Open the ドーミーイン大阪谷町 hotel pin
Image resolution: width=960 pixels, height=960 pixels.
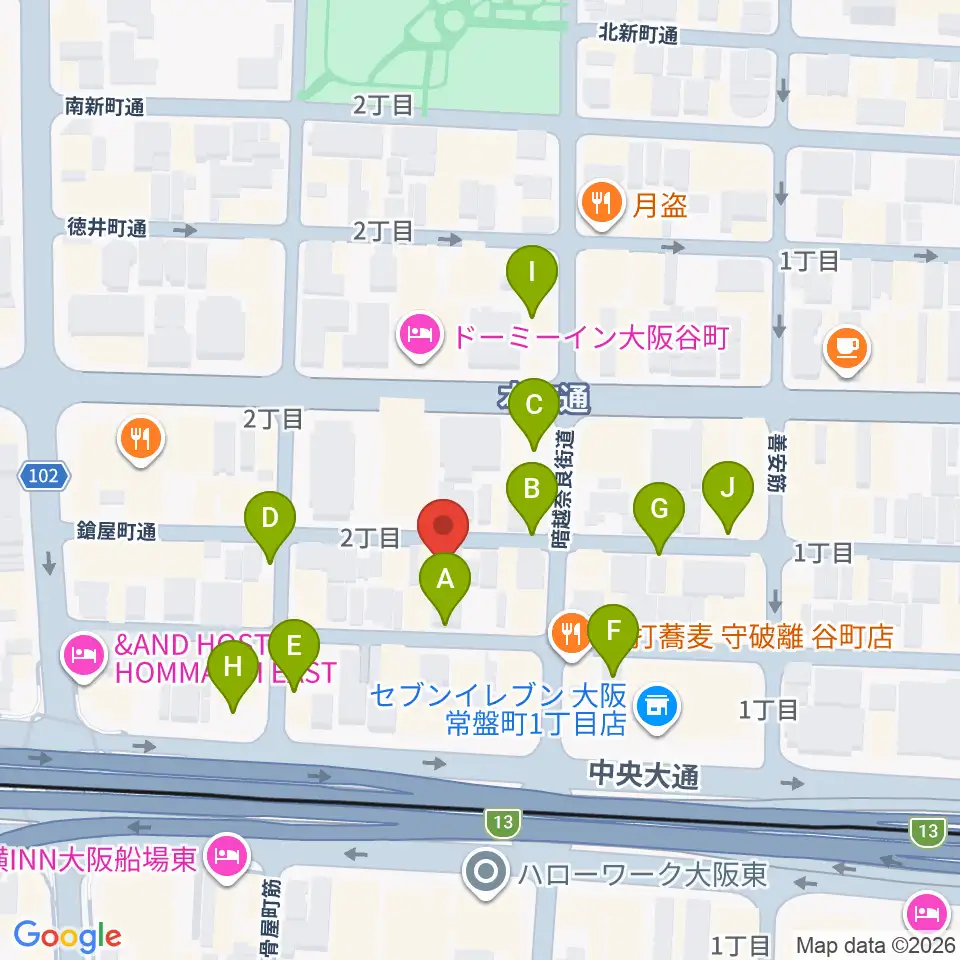[419, 337]
